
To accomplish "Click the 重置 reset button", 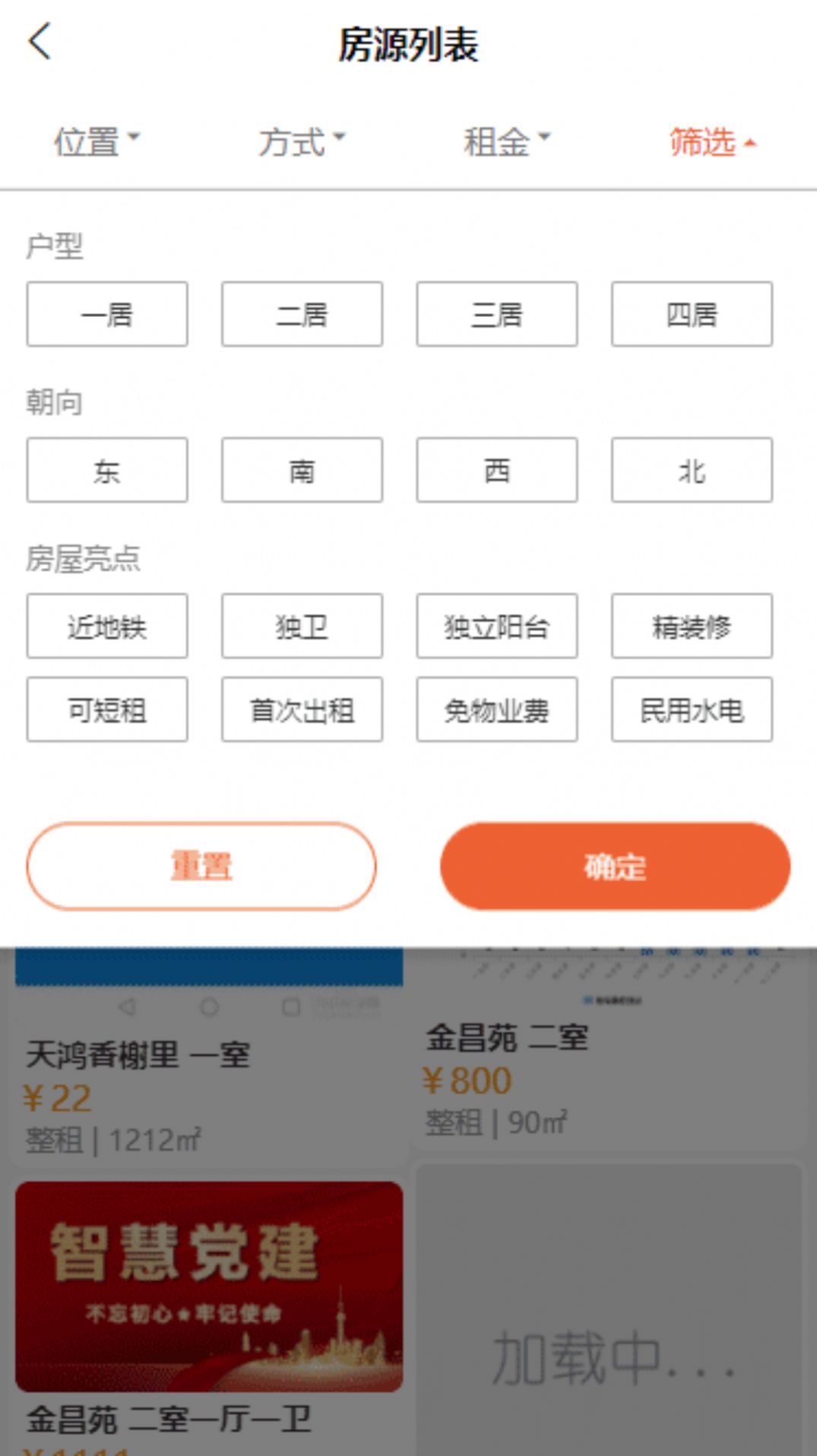I will [201, 866].
